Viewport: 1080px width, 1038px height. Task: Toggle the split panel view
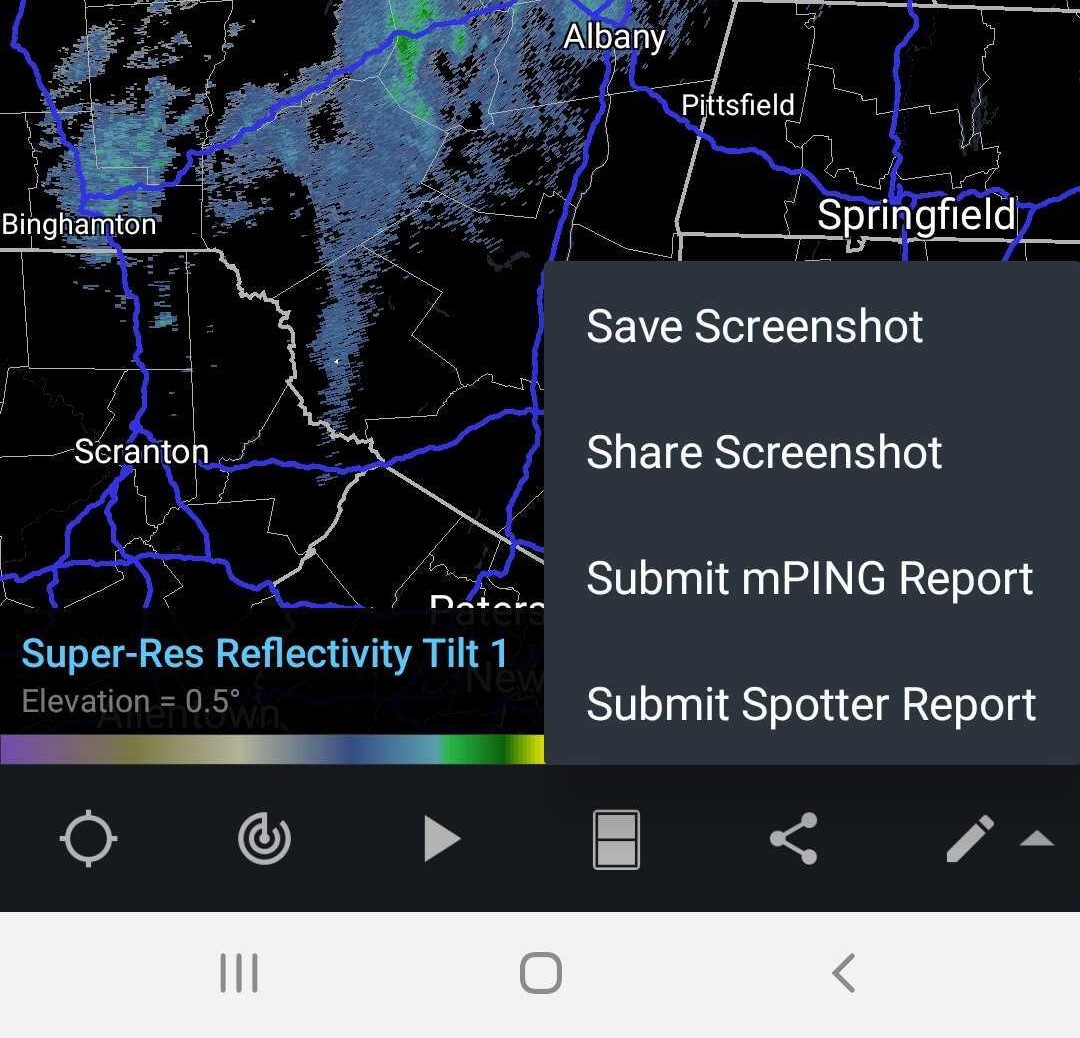pyautogui.click(x=616, y=839)
